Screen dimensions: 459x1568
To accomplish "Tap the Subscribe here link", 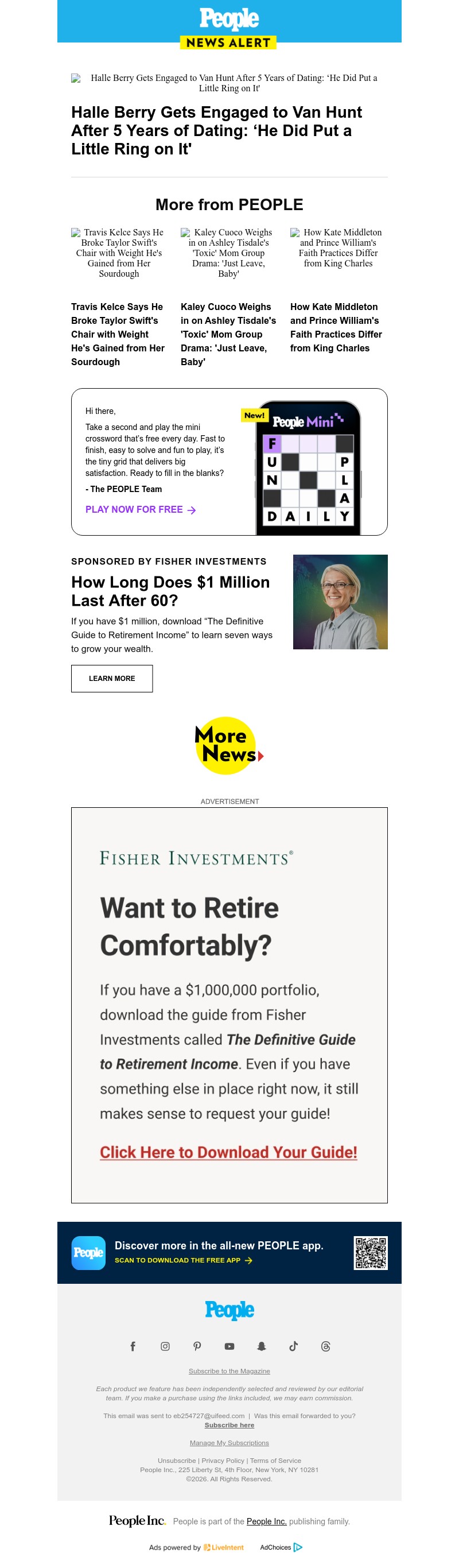I will point(229,1425).
